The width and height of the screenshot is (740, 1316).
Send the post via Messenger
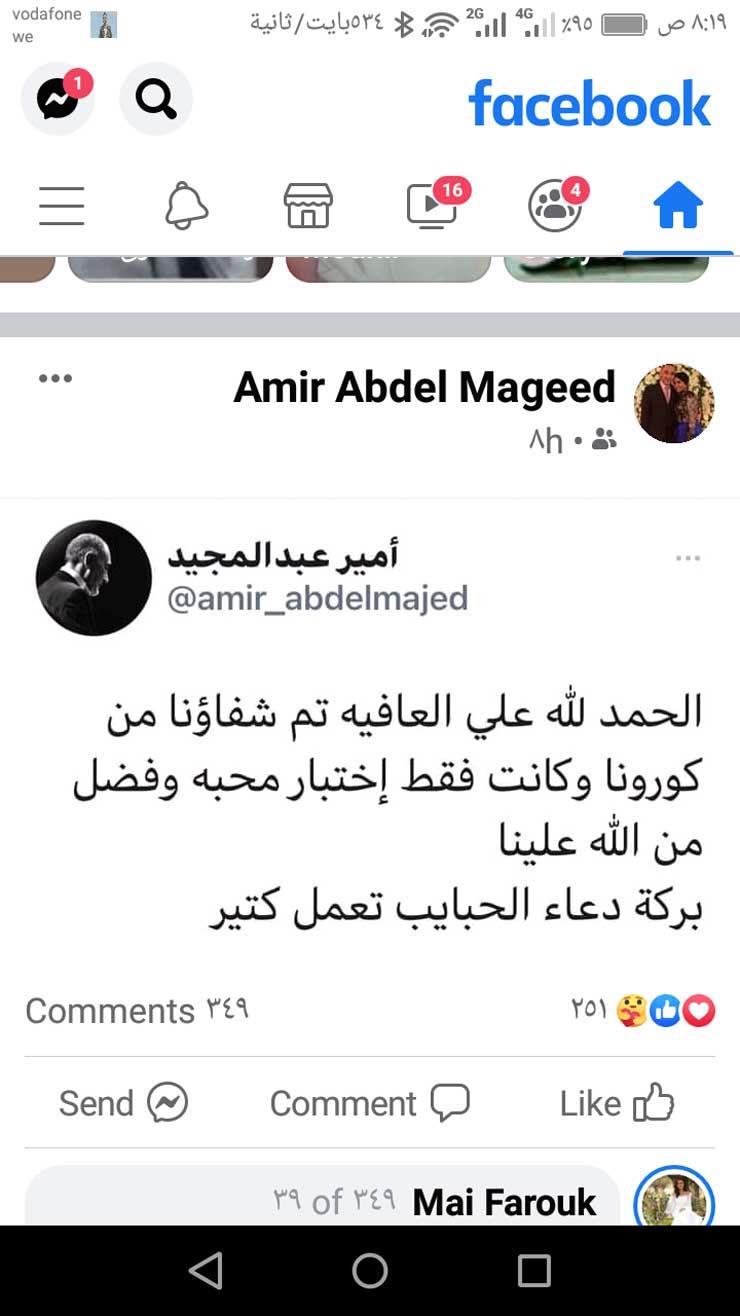pyautogui.click(x=124, y=1102)
